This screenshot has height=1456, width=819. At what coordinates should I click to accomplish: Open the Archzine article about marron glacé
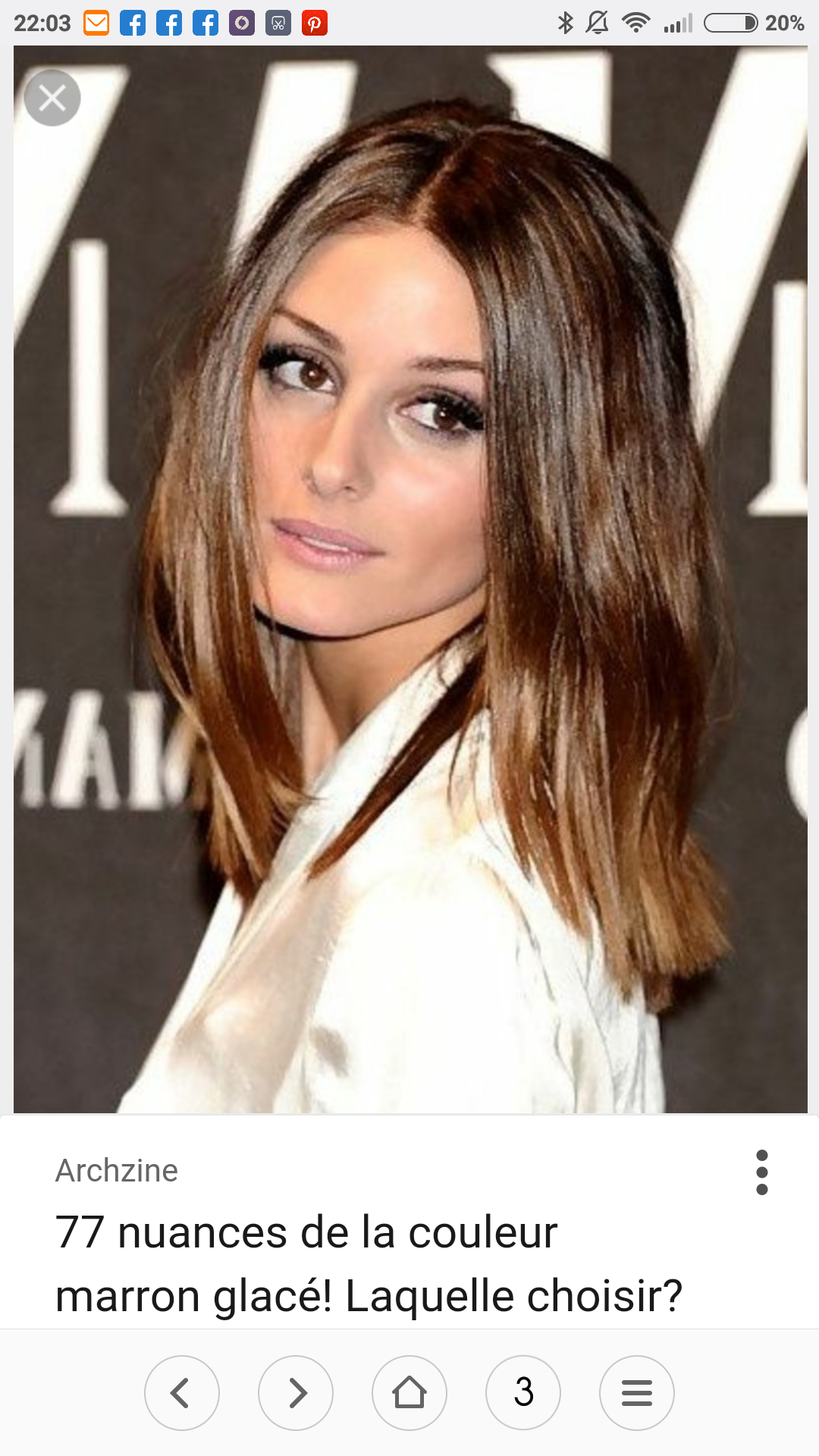pyautogui.click(x=369, y=1263)
